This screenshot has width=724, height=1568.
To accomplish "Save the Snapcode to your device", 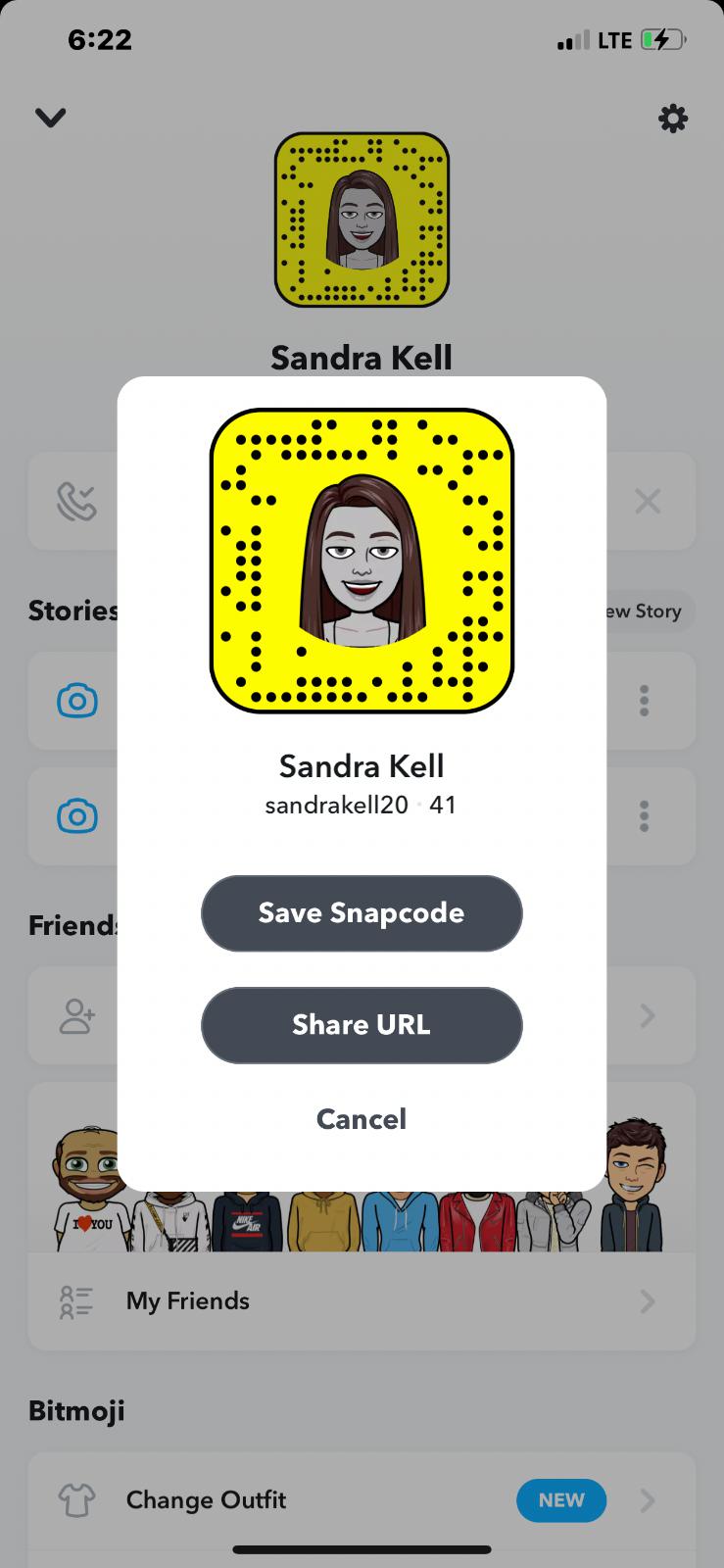I will [x=362, y=913].
